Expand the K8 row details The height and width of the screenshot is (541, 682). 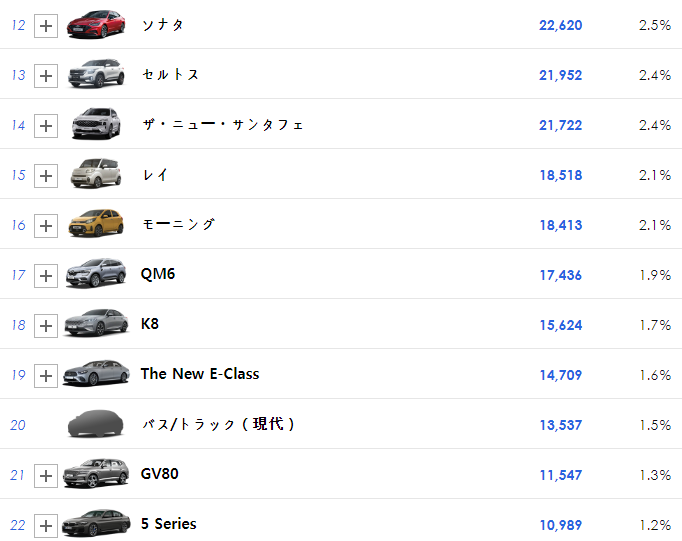coord(46,325)
